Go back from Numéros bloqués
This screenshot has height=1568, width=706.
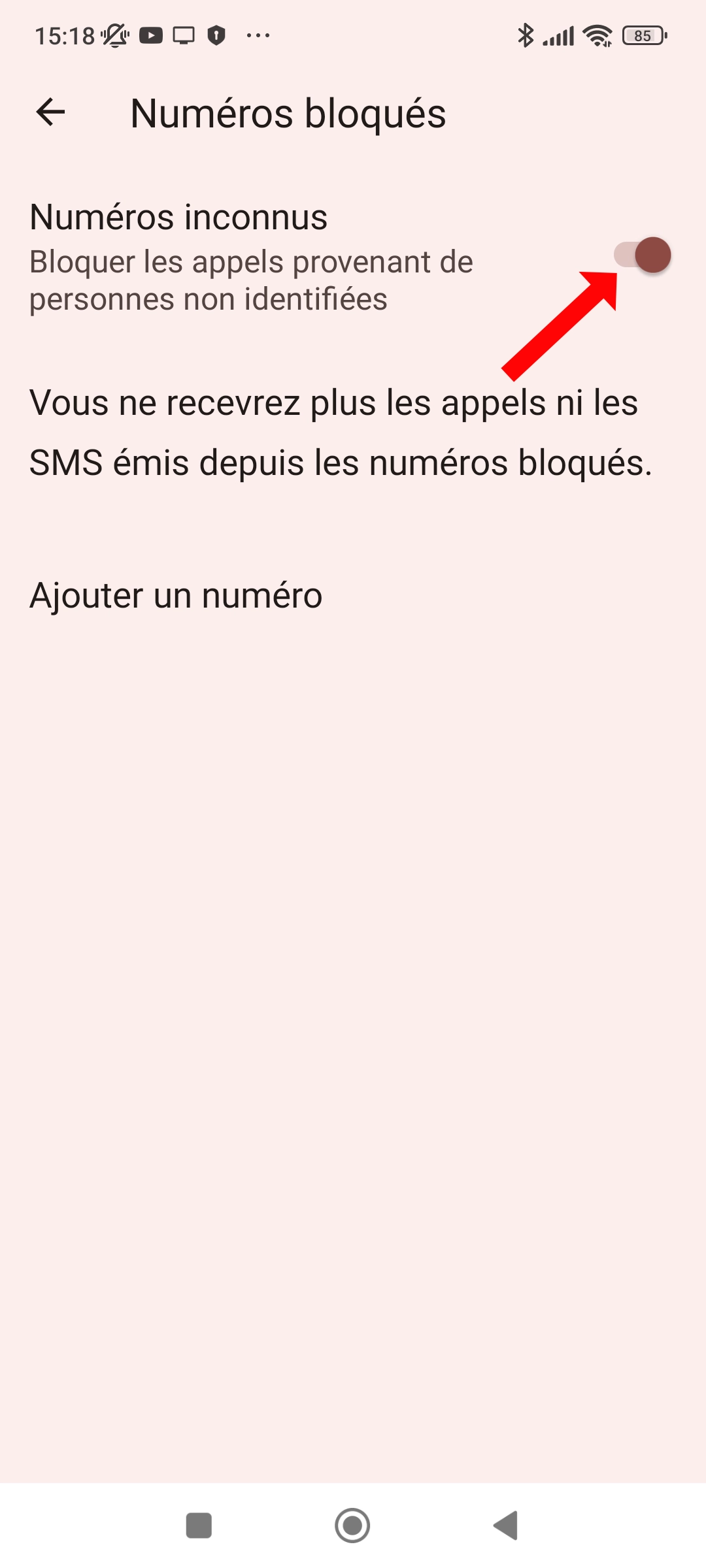click(50, 112)
